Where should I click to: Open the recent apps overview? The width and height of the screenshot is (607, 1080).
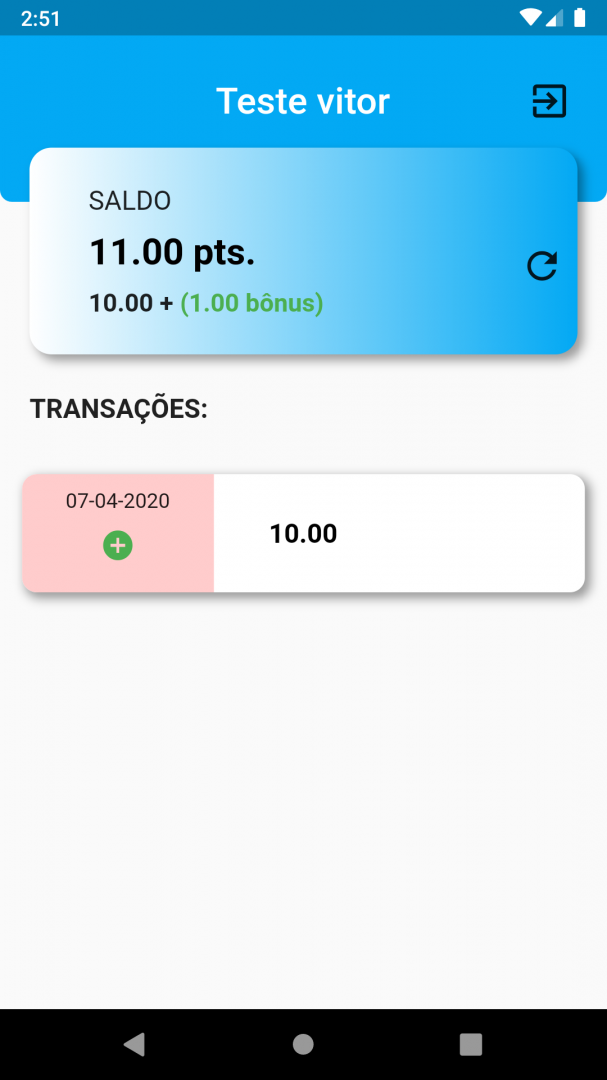pyautogui.click(x=471, y=1044)
